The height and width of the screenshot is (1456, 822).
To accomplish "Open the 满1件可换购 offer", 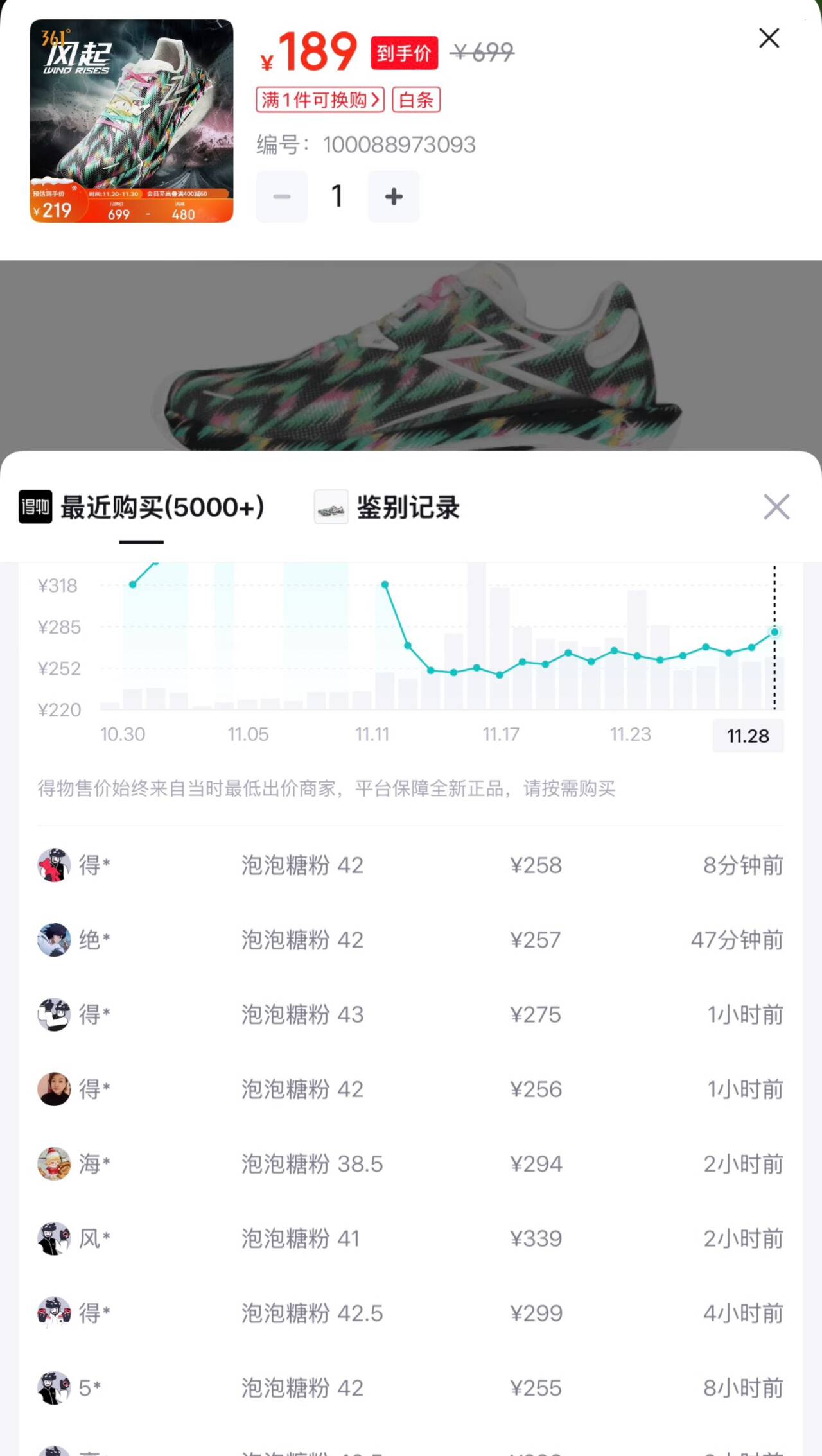I will coord(320,100).
